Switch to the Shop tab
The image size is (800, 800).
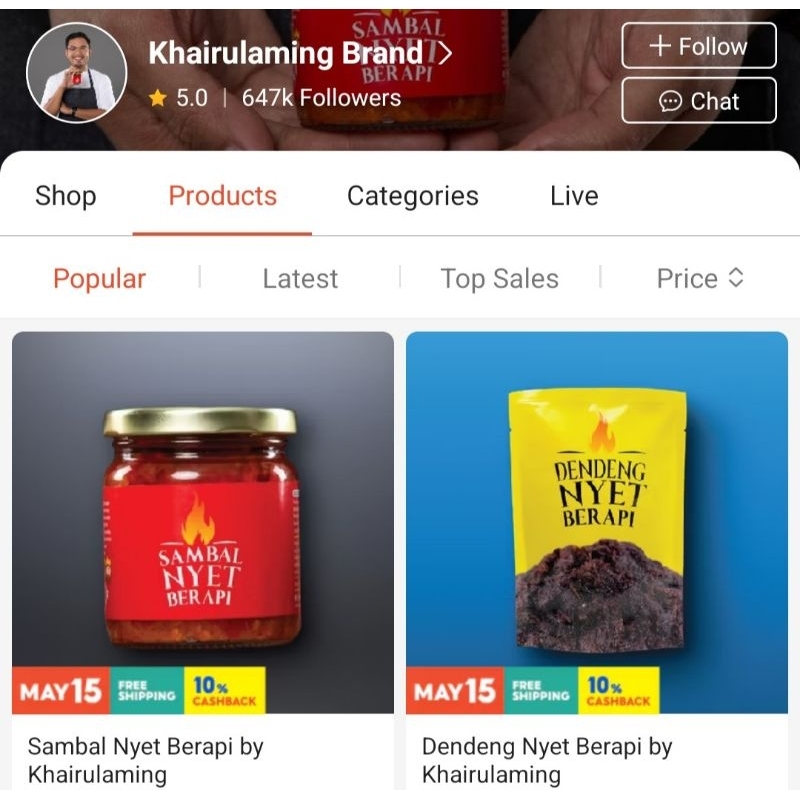pyautogui.click(x=65, y=196)
